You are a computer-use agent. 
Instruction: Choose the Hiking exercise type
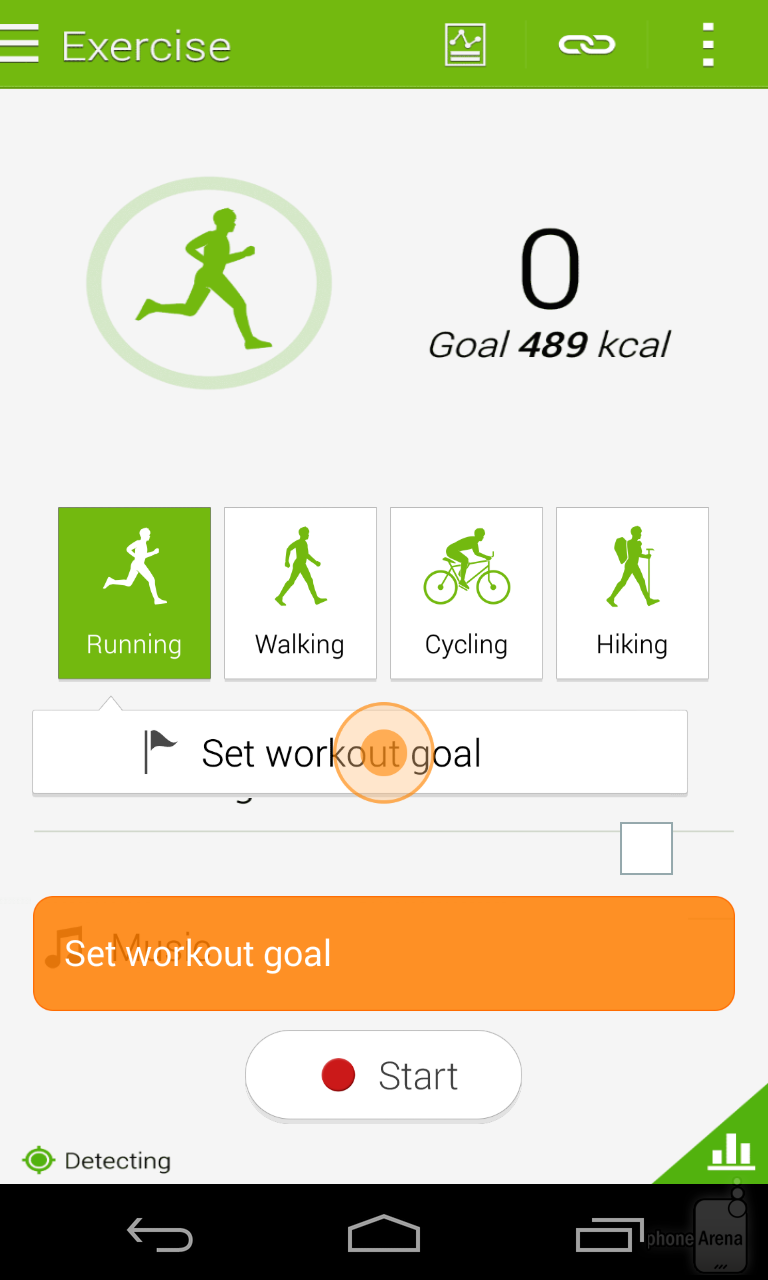[x=632, y=593]
